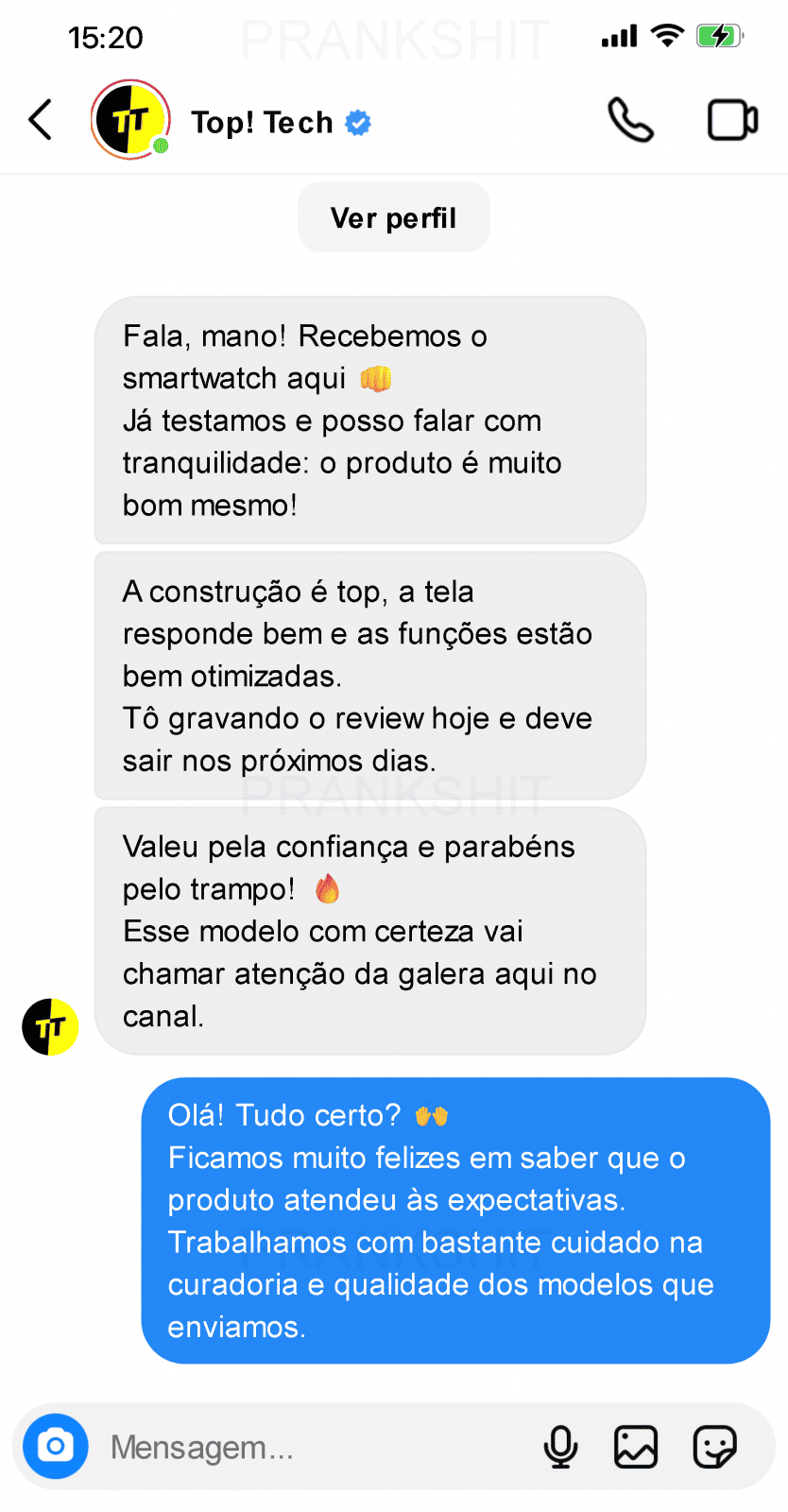The image size is (788, 1512).
Task: Tap the Top! Tech name in header
Action: point(262,122)
